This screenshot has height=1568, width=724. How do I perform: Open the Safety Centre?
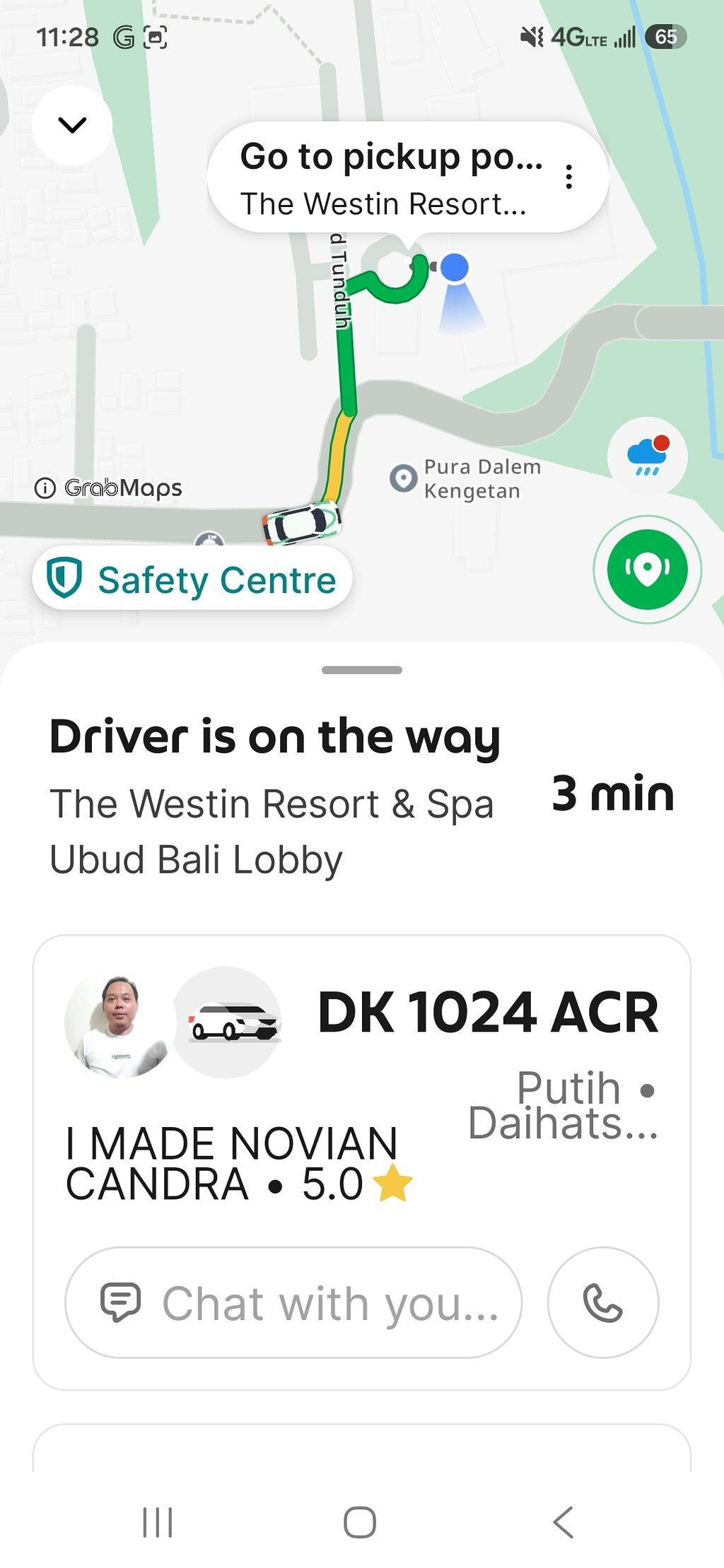192,579
